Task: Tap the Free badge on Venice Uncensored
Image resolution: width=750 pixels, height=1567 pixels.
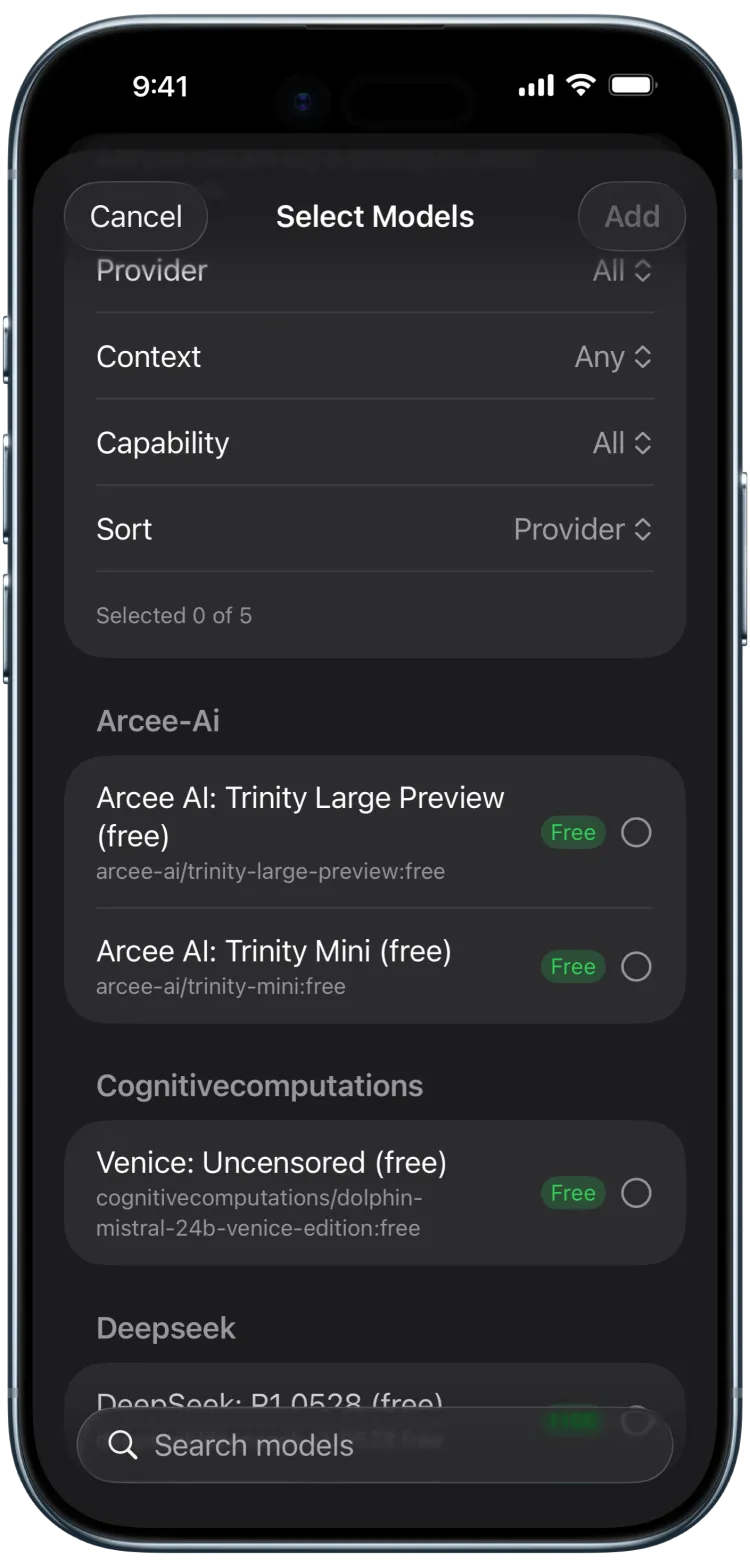Action: click(x=573, y=1193)
